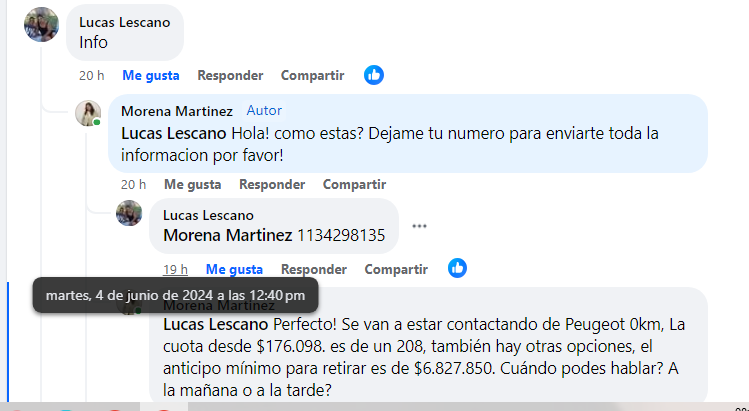Screen dimensions: 749x411
Task: Open the profile picture beside the "Info" comment
Action: pos(41,24)
